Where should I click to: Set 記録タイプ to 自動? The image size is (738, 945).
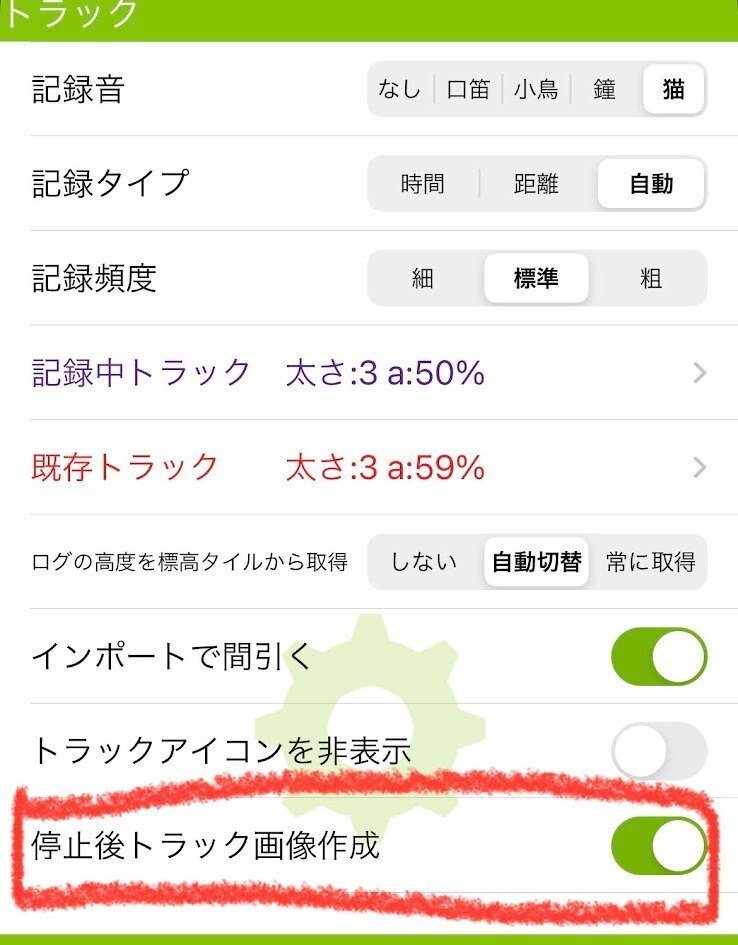(x=651, y=184)
